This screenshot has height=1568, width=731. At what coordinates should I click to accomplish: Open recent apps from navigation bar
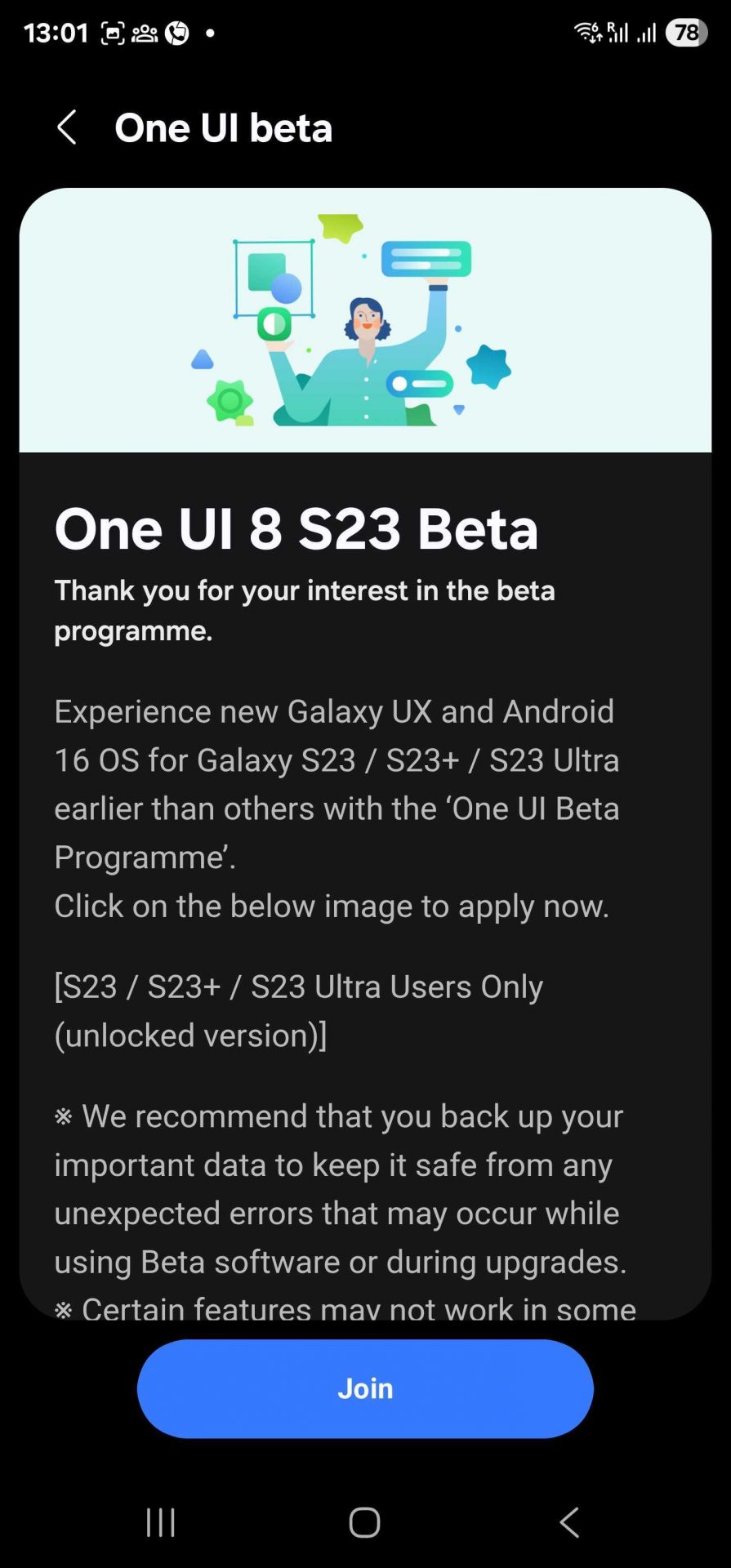(x=161, y=1522)
